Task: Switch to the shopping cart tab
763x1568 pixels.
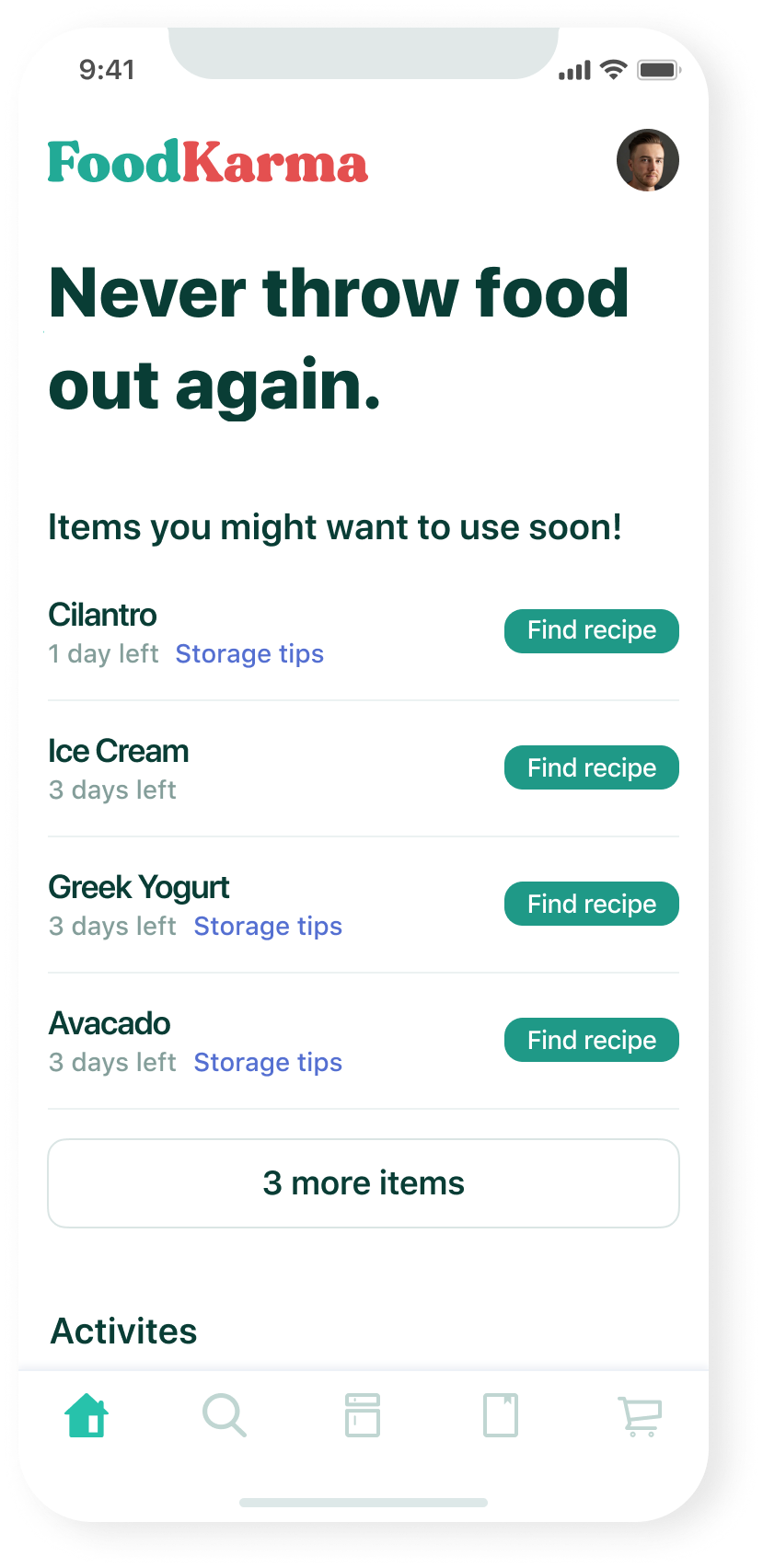Action: (x=640, y=1415)
